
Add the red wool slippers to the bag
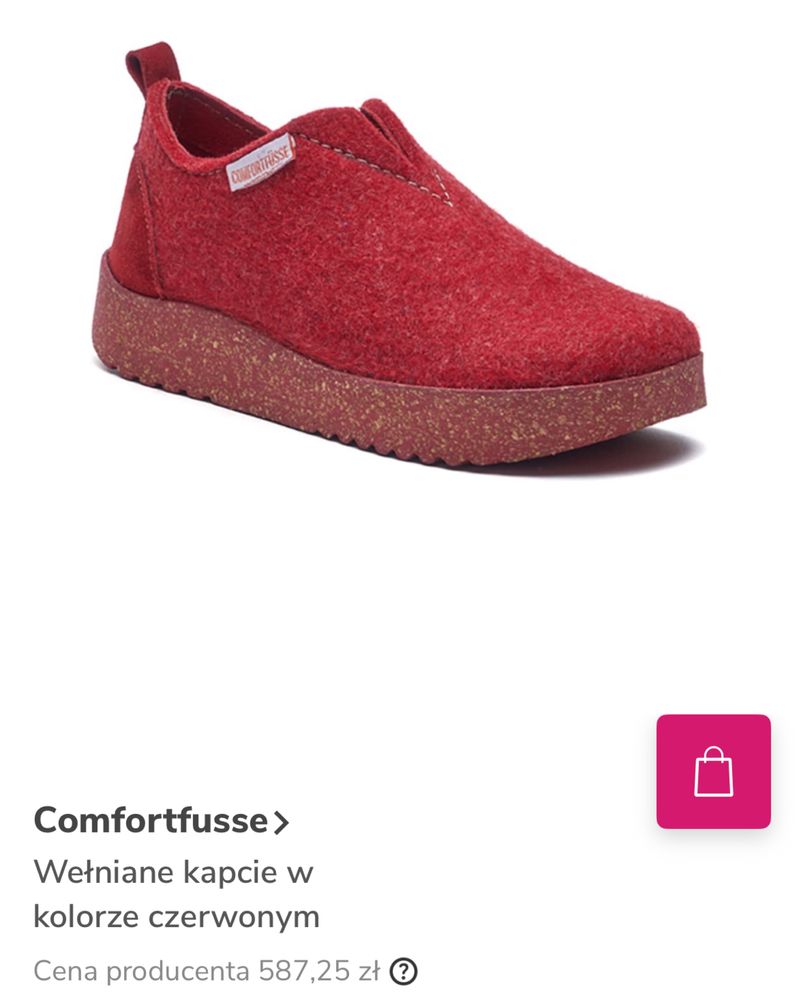(x=713, y=771)
